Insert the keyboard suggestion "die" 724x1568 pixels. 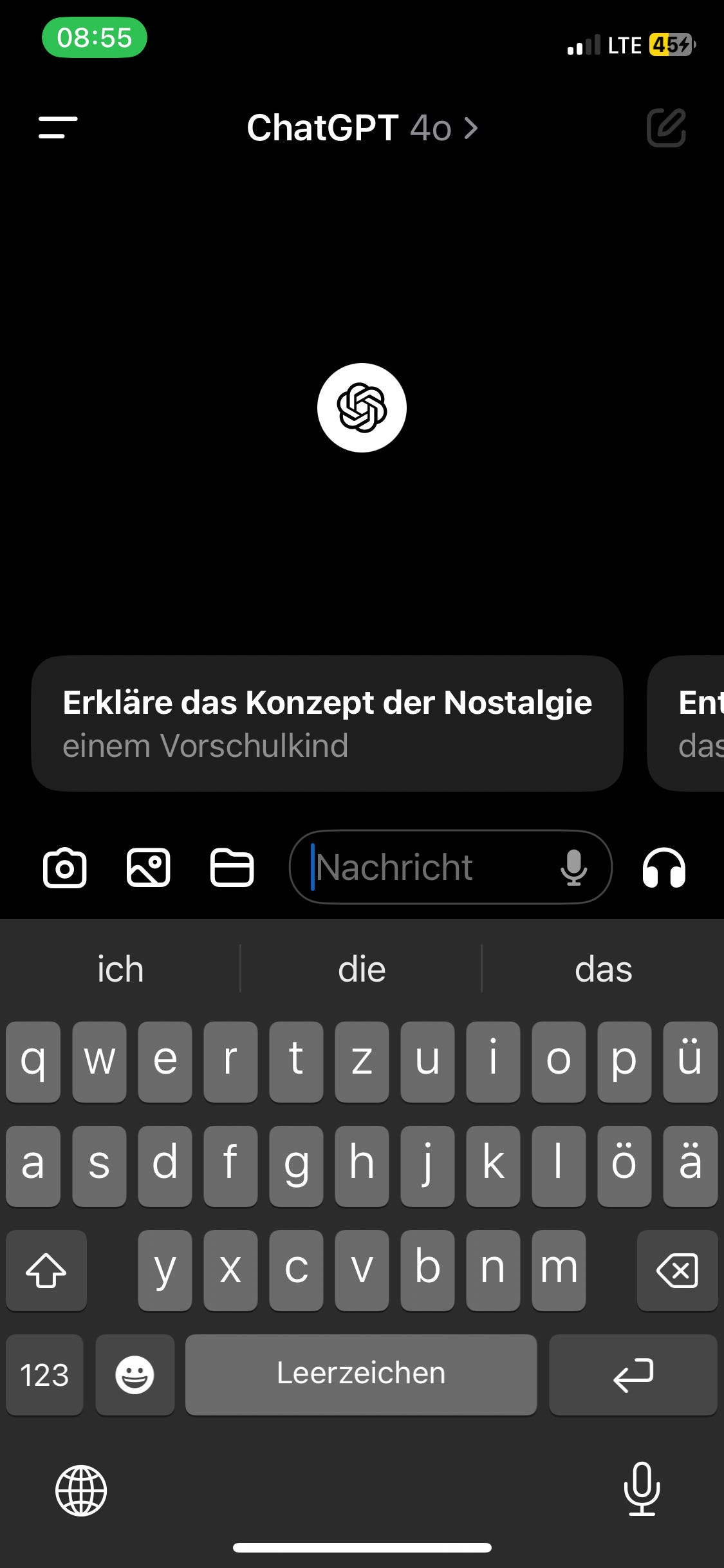pos(362,969)
